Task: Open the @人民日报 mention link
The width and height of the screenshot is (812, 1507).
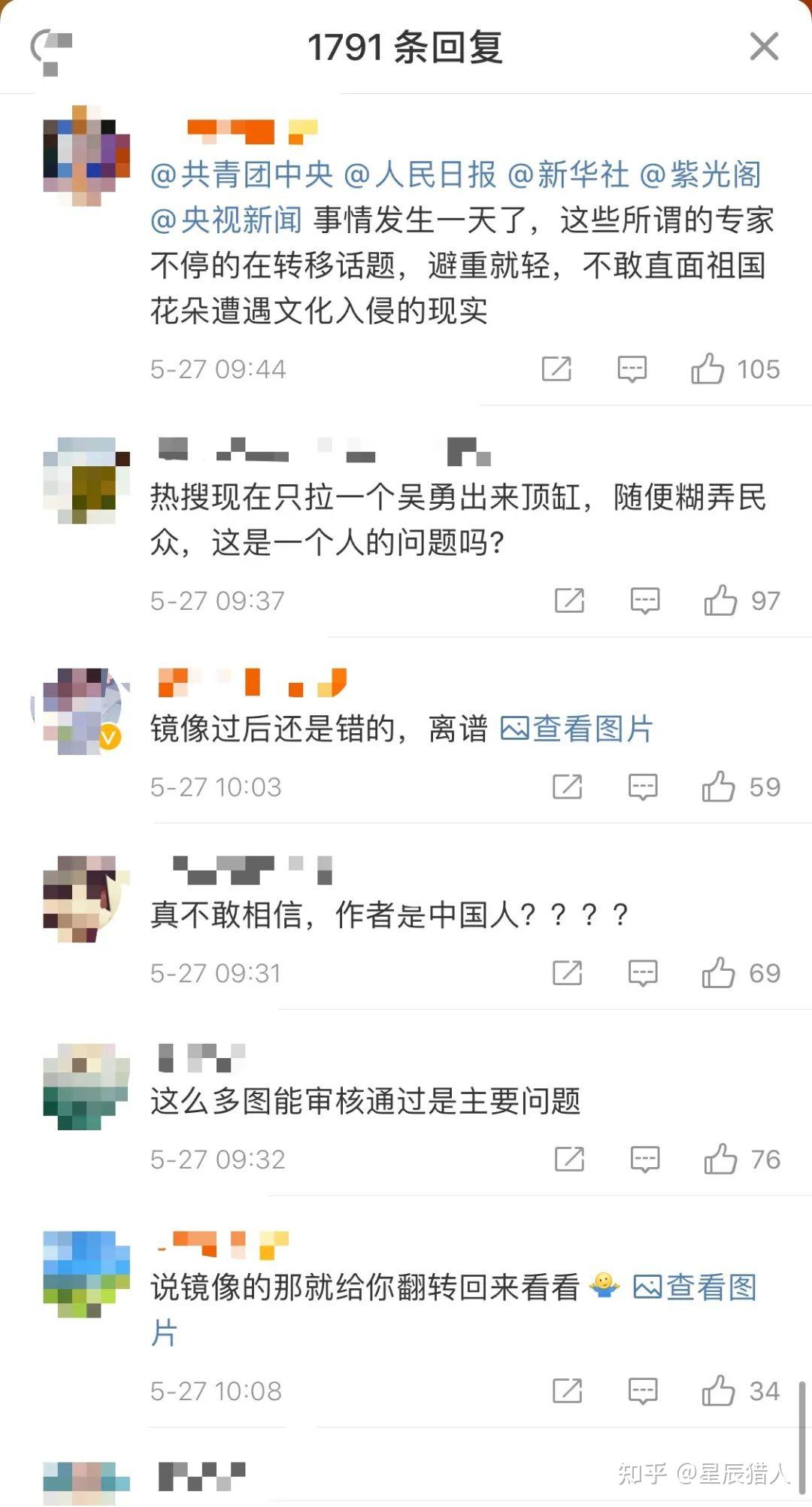Action: pos(420,175)
